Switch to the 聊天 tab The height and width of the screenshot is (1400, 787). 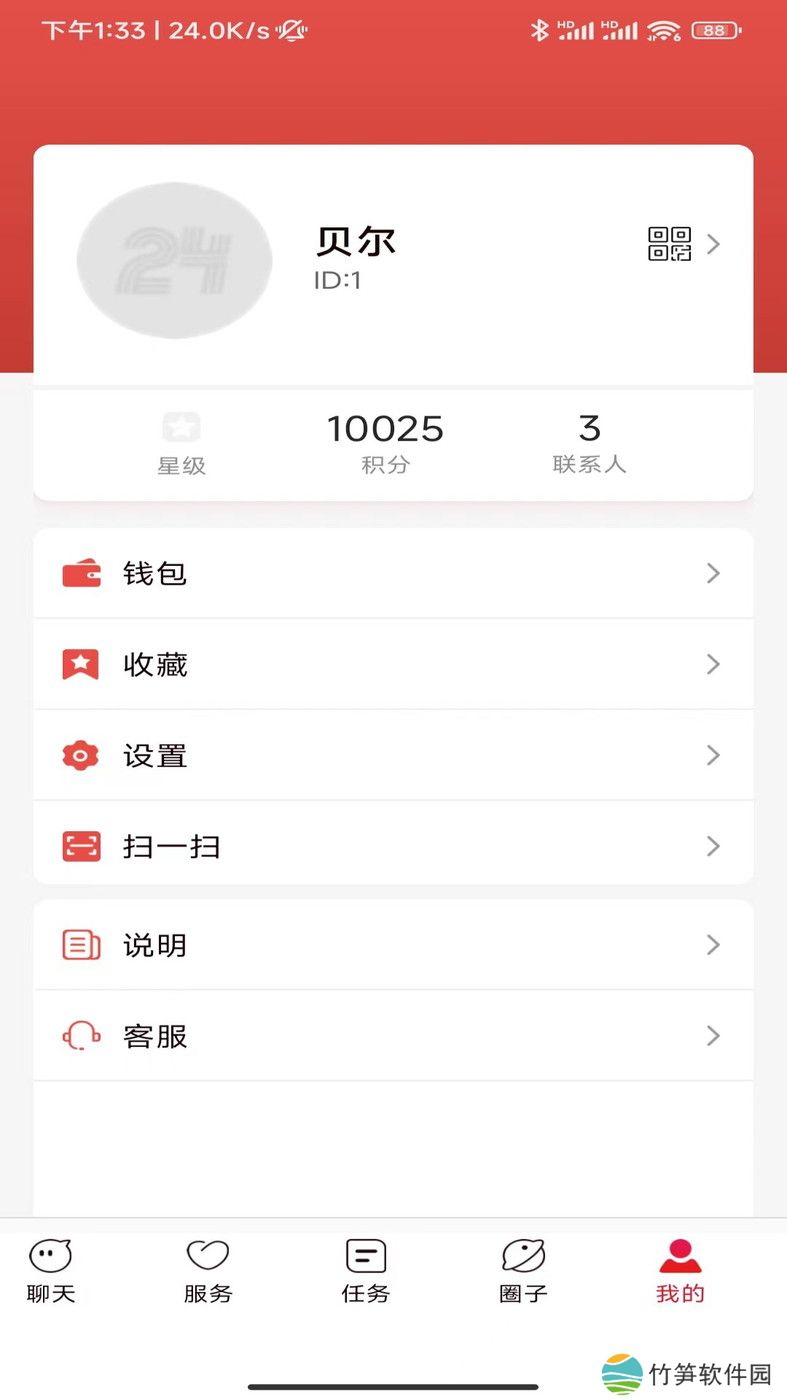click(x=51, y=1270)
